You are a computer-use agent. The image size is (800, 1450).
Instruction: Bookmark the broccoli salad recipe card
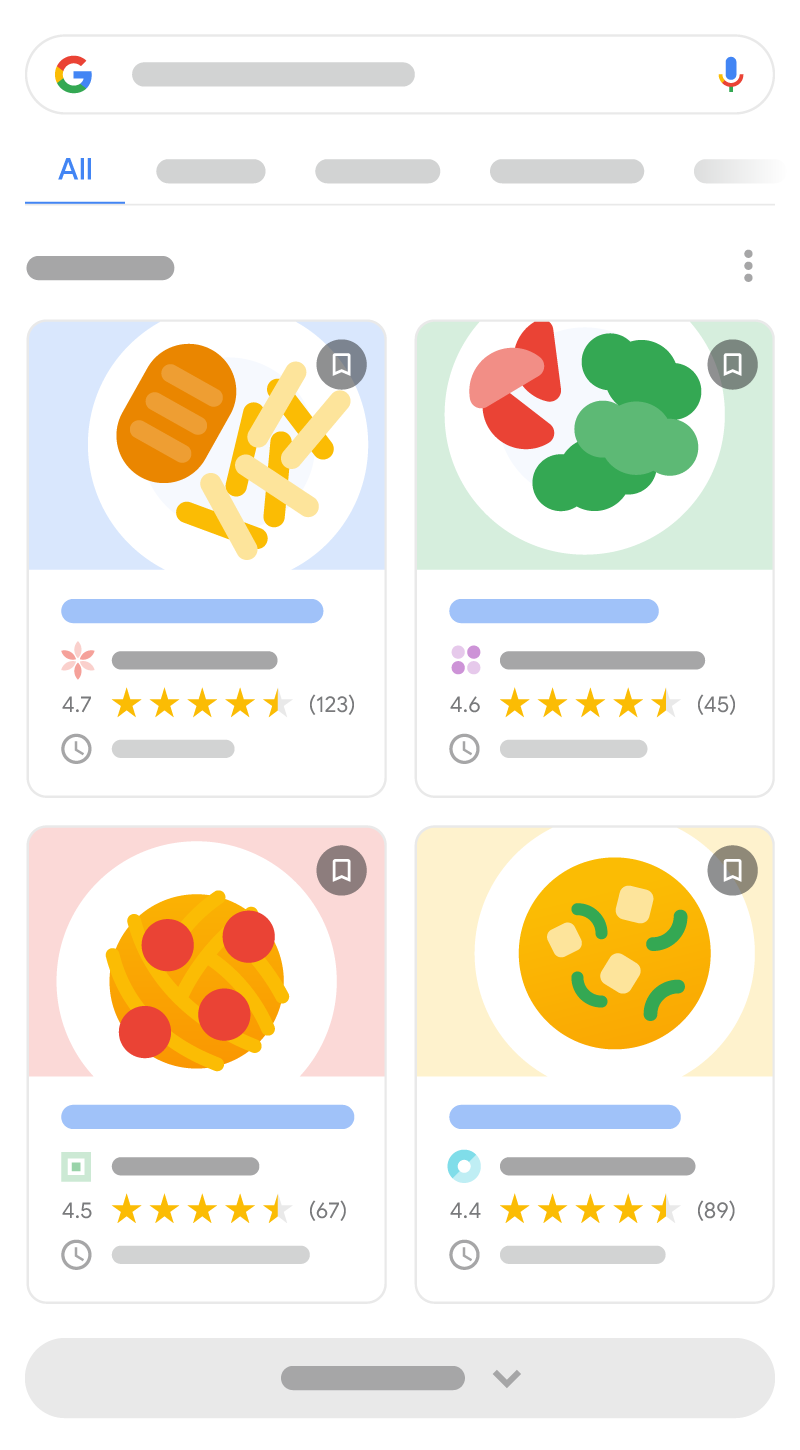(732, 364)
